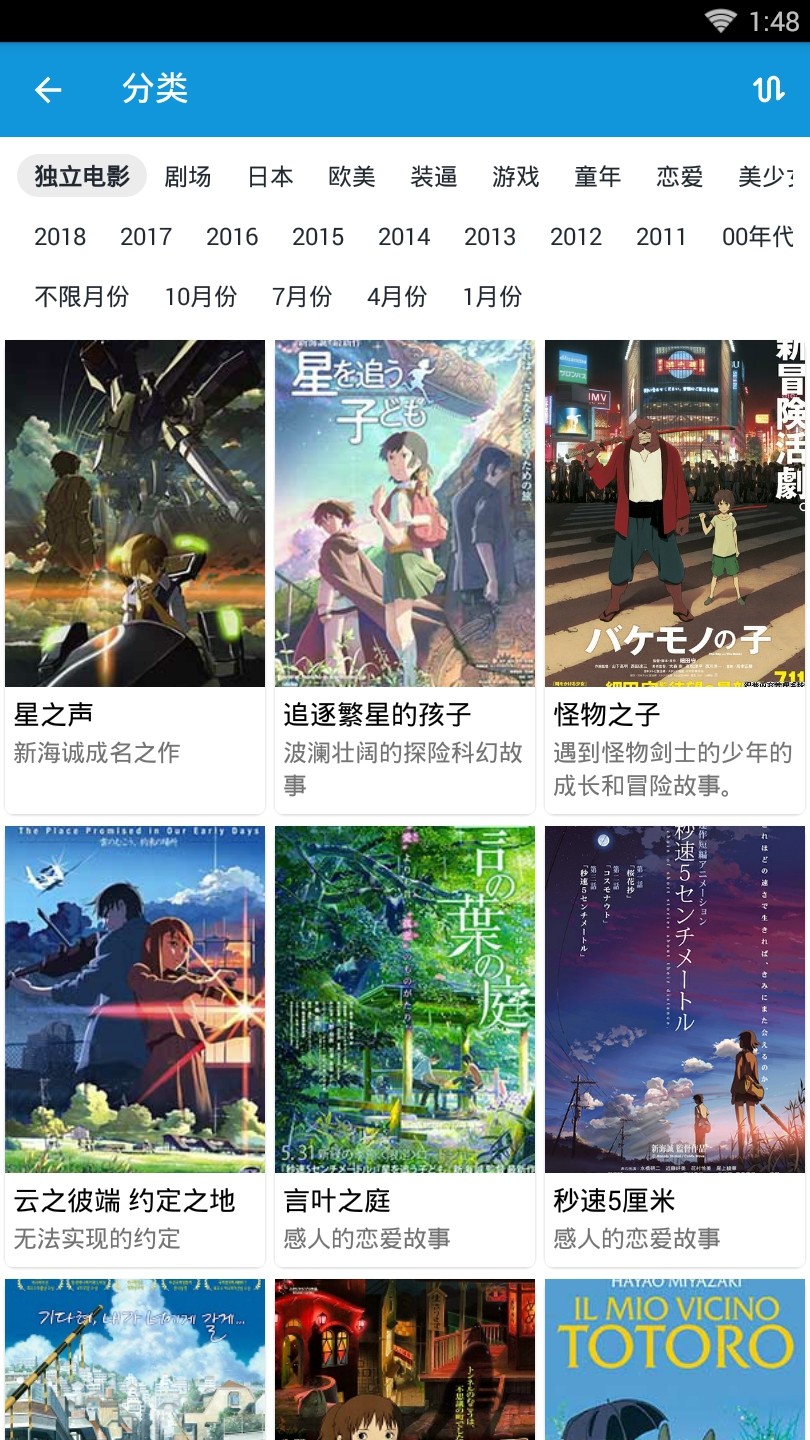Filter by year 2015

pos(318,237)
